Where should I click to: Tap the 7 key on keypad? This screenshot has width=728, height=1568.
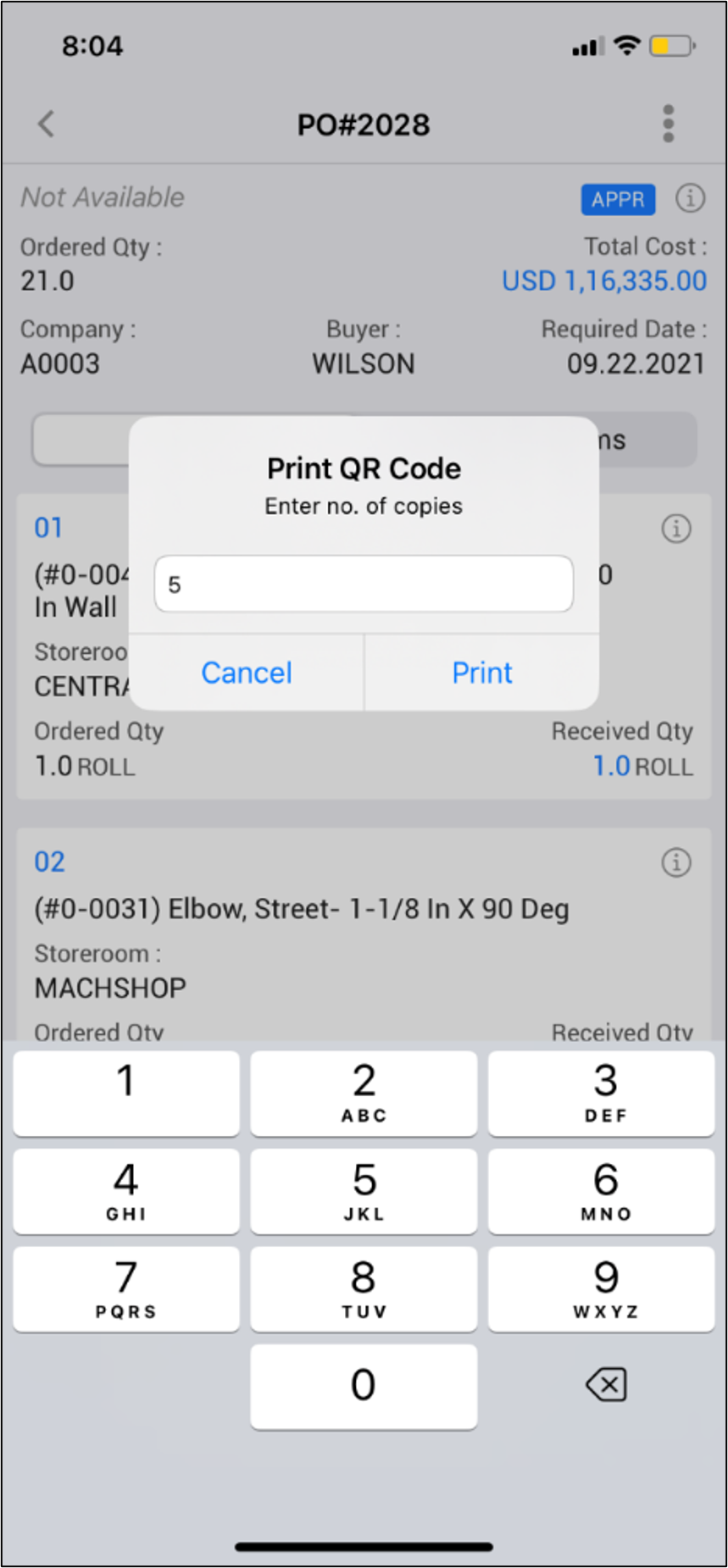[126, 1289]
